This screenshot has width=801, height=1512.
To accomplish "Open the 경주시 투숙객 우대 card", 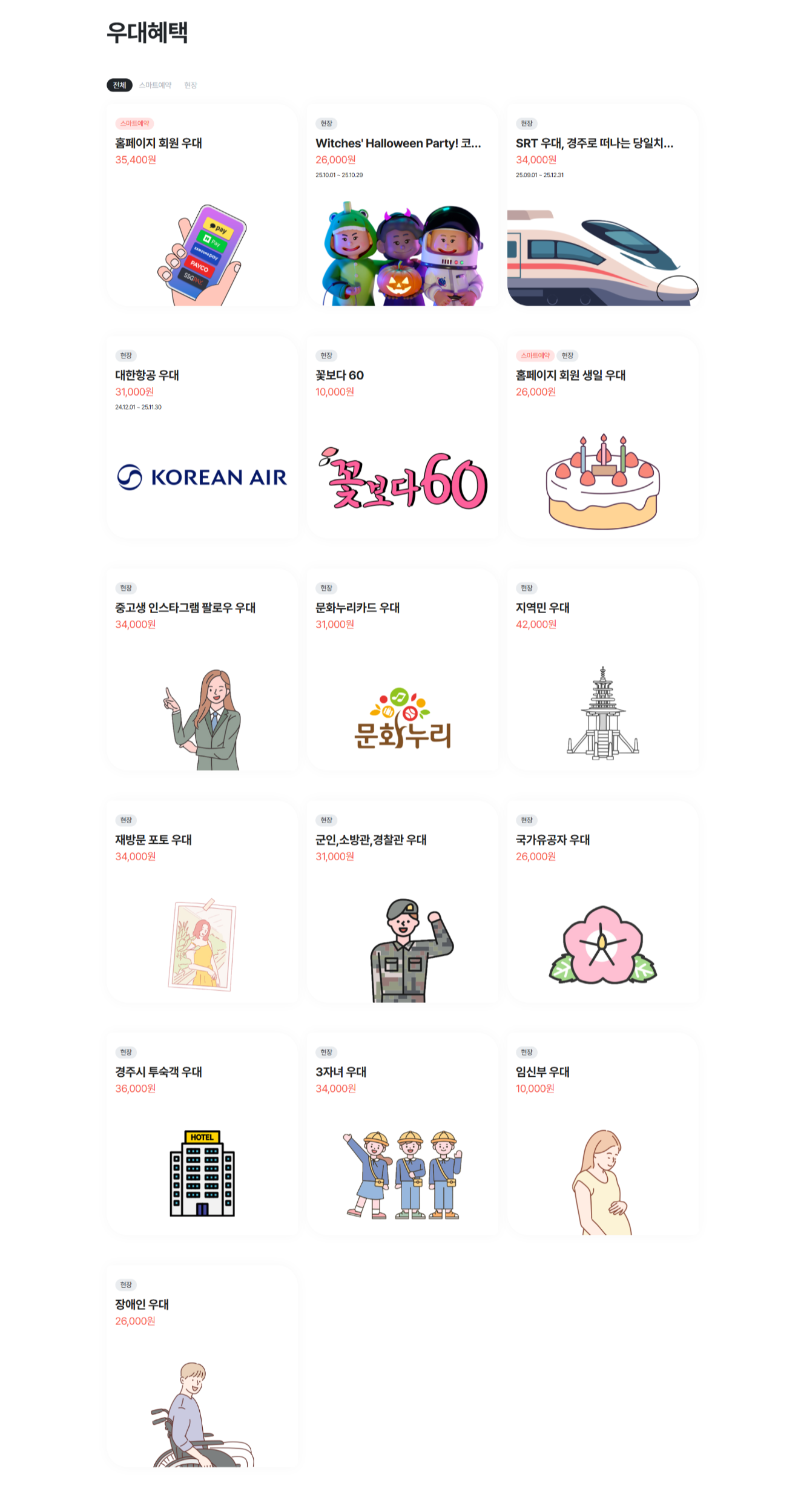I will pos(202,1134).
